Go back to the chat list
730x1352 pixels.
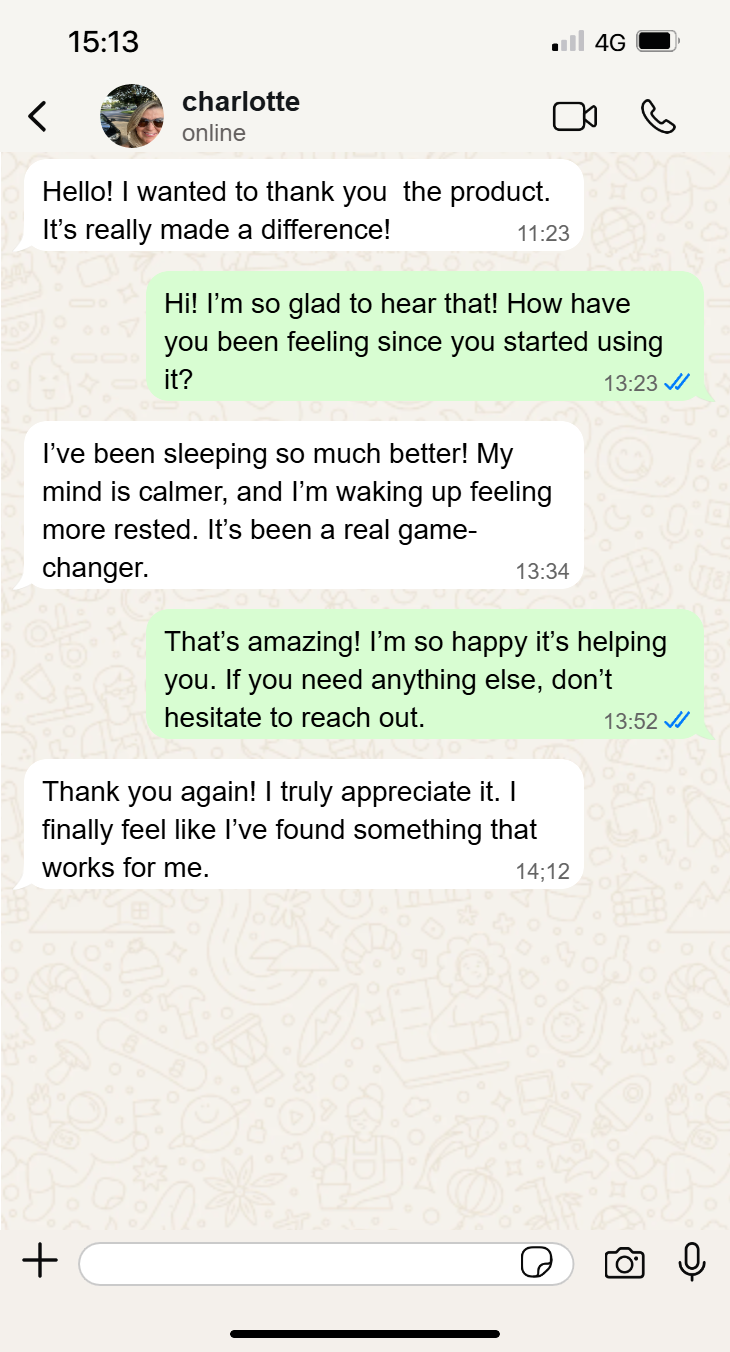point(37,116)
